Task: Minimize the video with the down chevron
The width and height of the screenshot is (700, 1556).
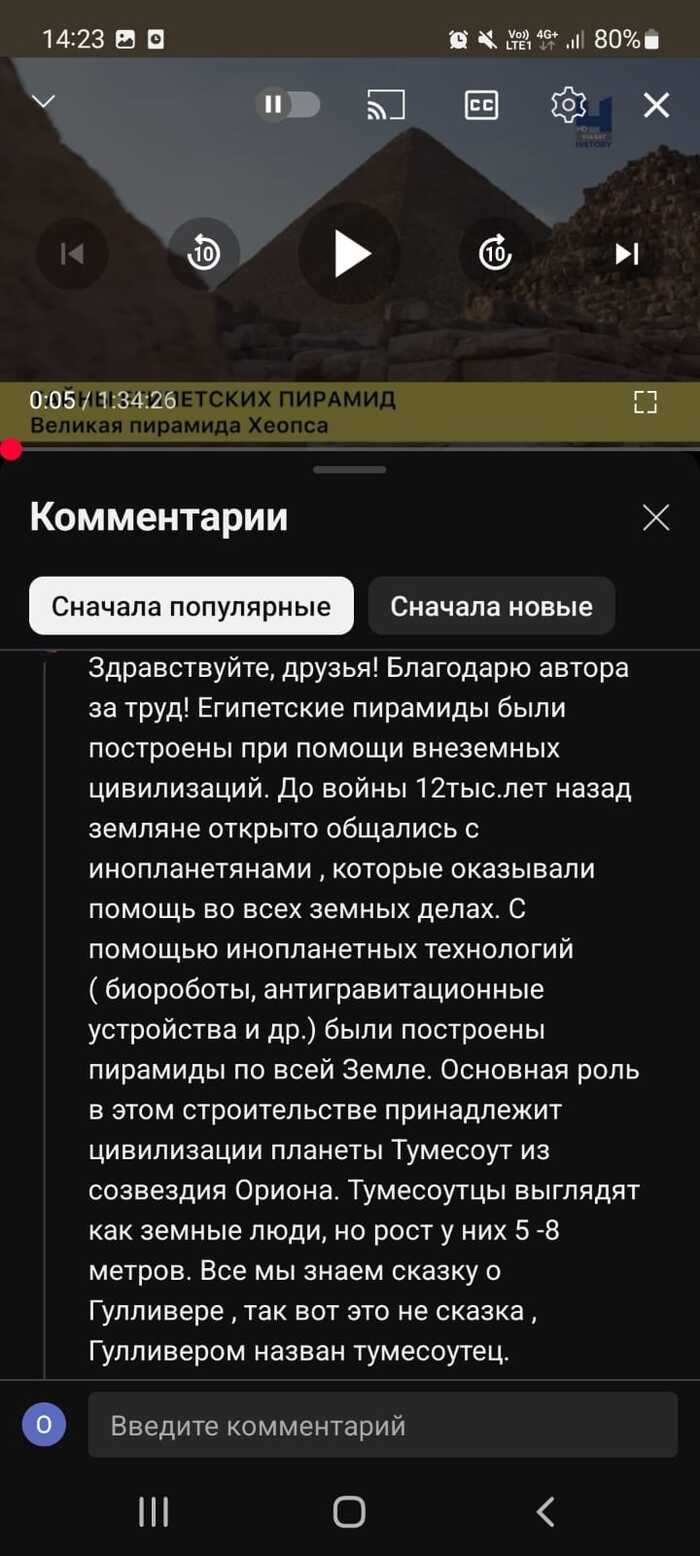Action: click(x=44, y=102)
